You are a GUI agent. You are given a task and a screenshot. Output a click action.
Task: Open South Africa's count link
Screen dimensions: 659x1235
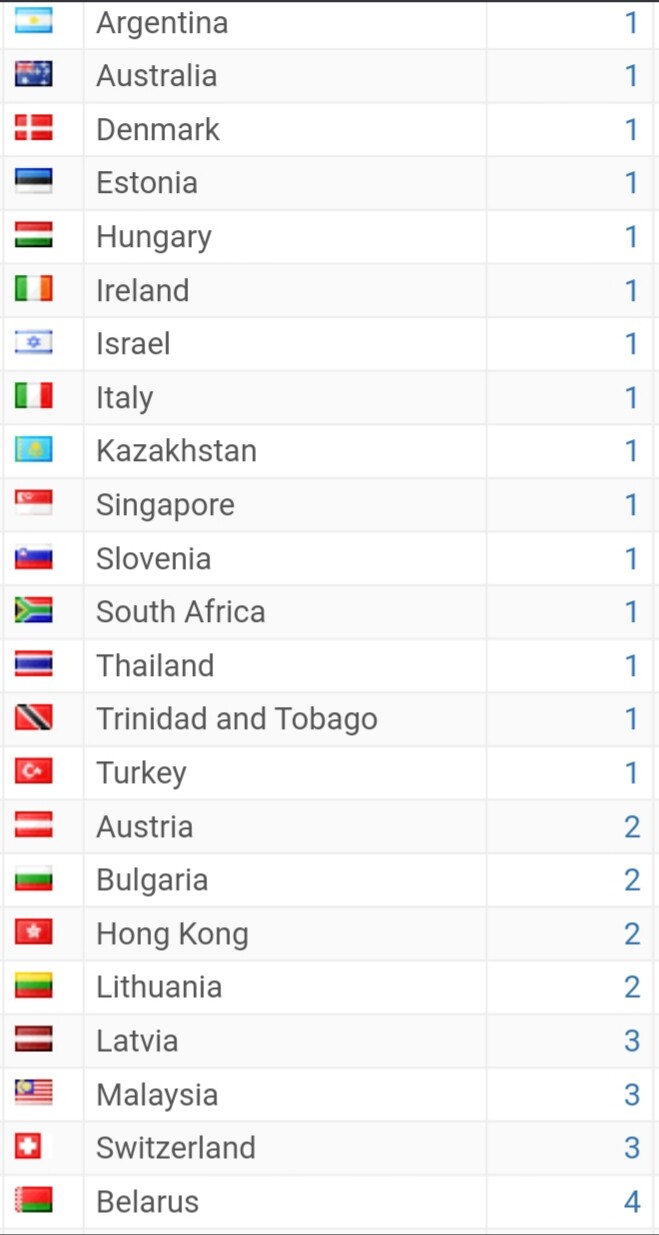[631, 612]
